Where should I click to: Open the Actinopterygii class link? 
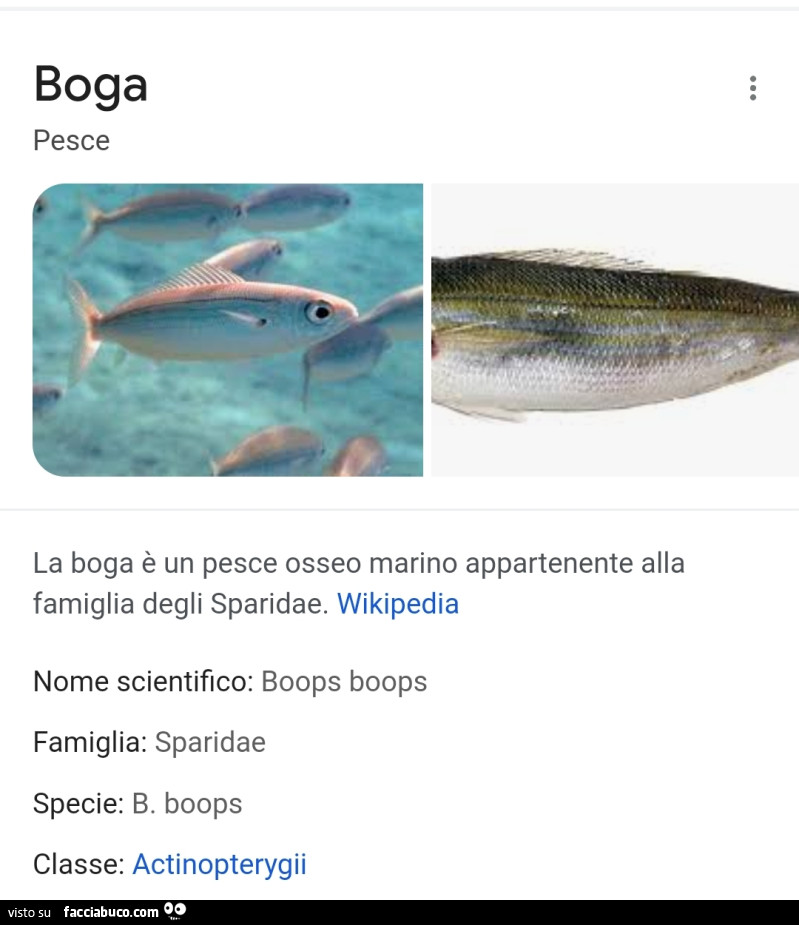click(219, 864)
